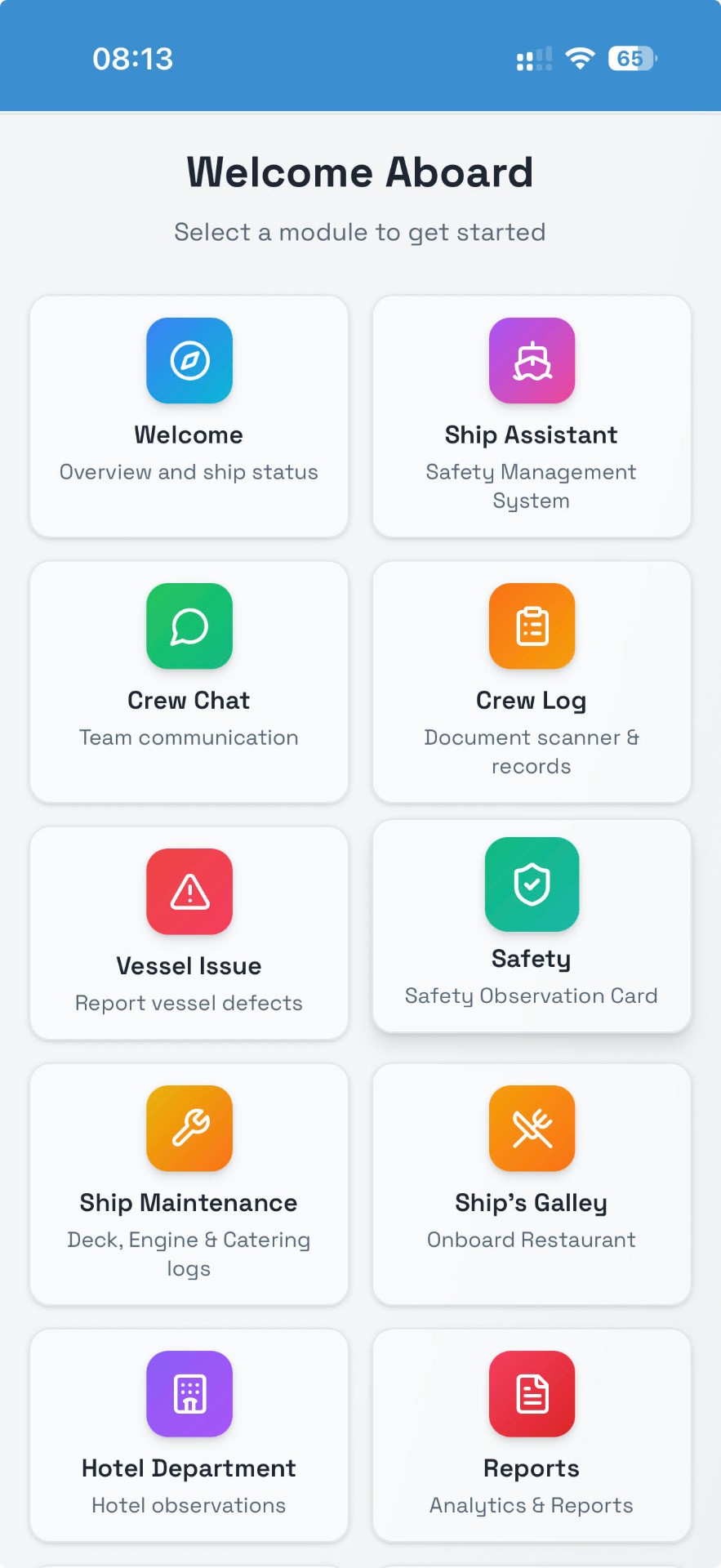
Task: Open the Reports Analytics module card
Action: [531, 1435]
